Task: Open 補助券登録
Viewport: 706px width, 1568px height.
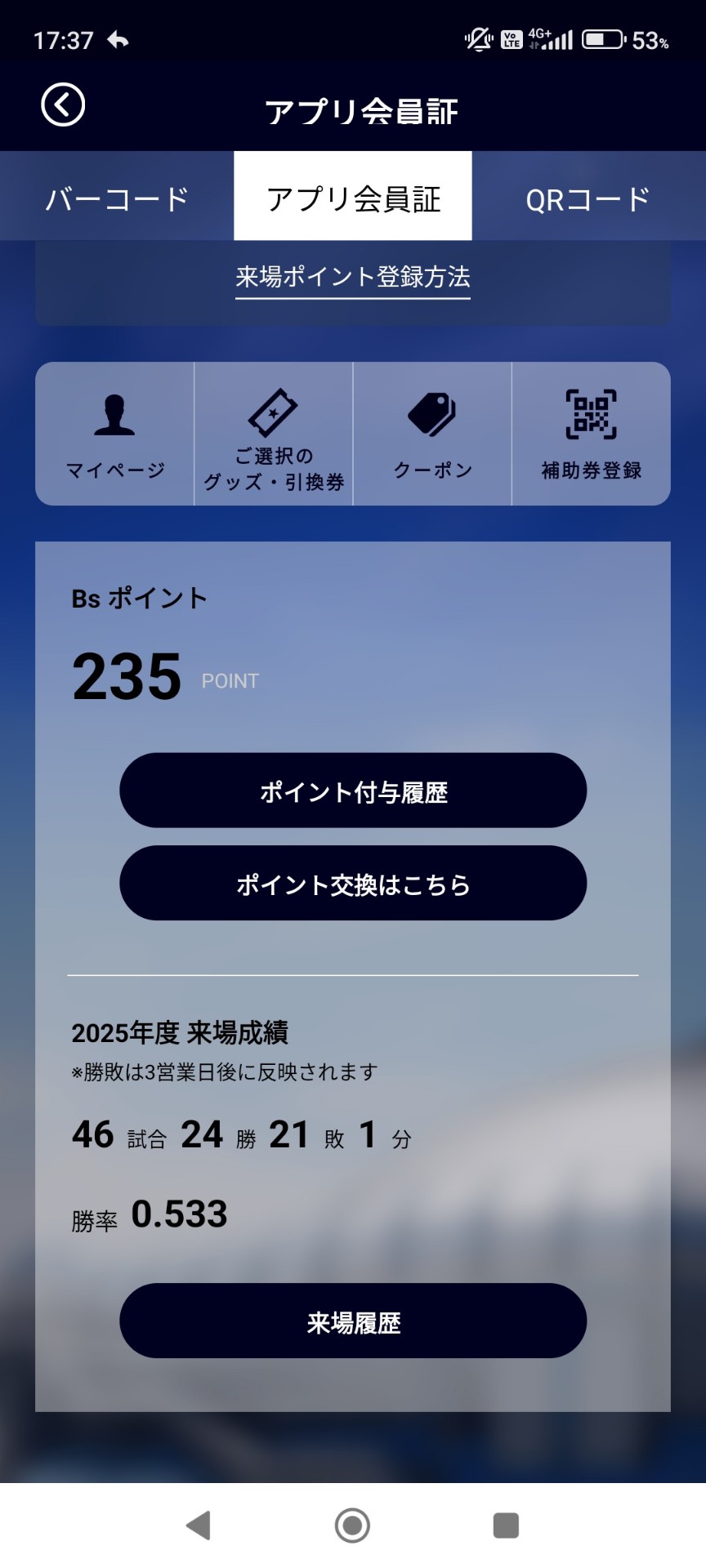Action: tap(591, 434)
